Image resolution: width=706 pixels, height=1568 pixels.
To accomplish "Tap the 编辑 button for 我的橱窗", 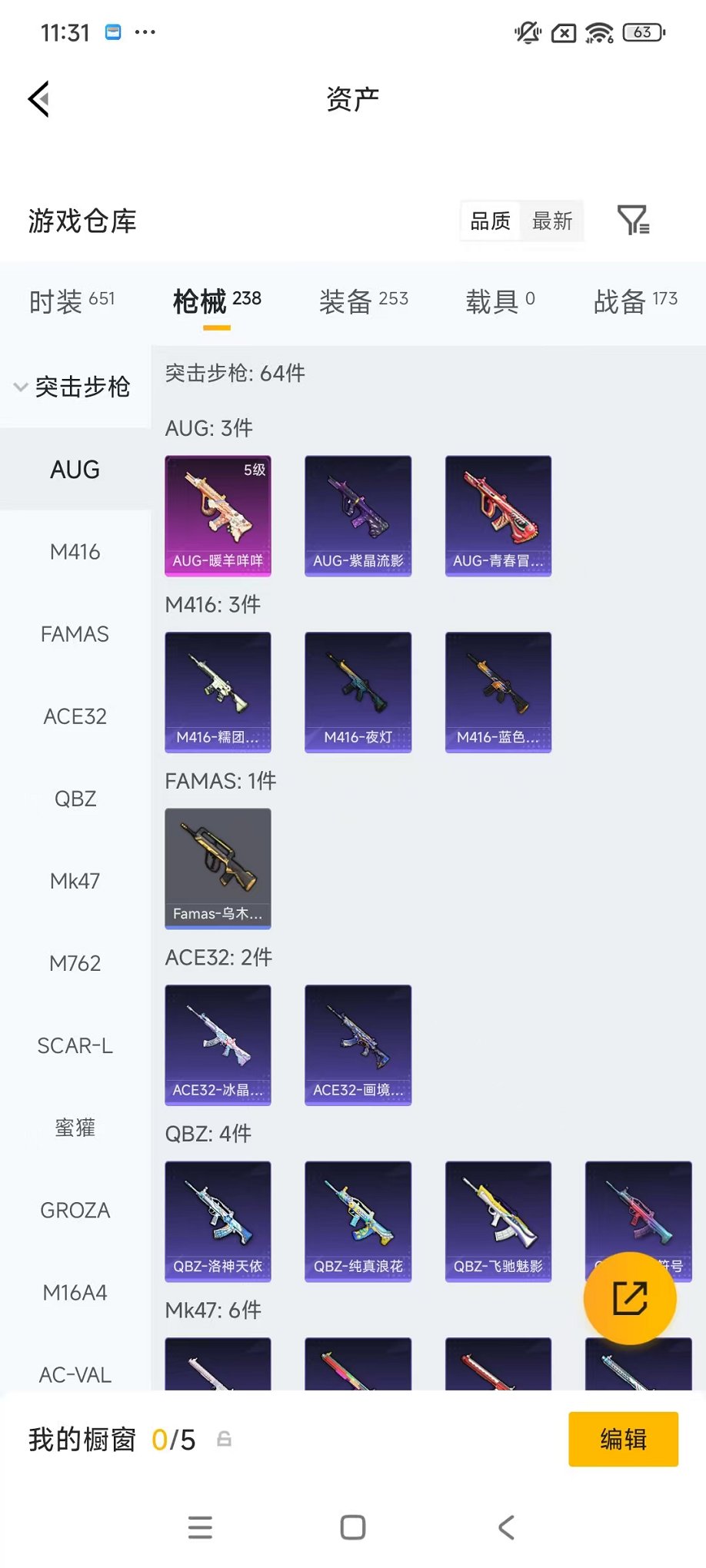I will point(623,1439).
